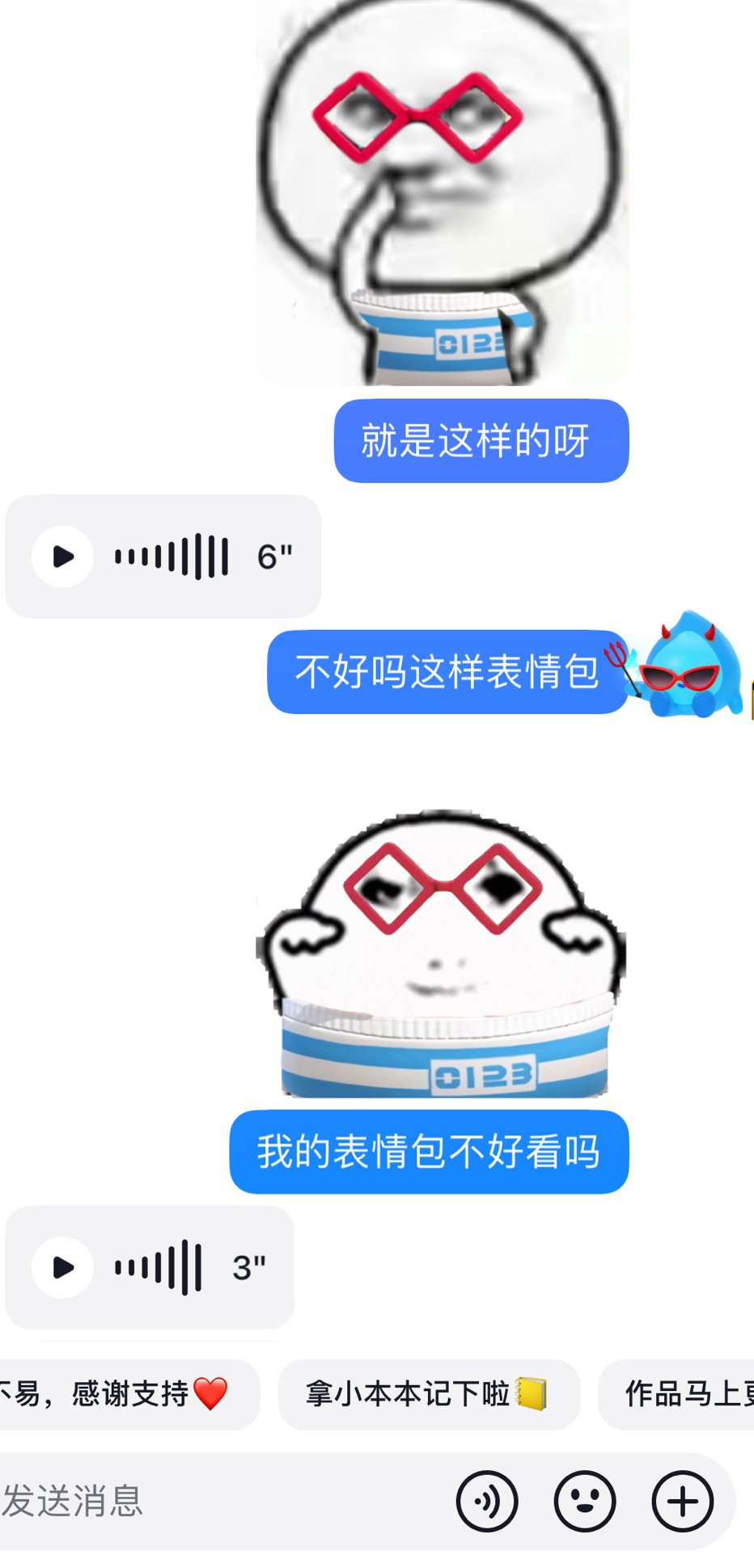Screen dimensions: 754x1568
Task: Play the 3-second voice message
Action: [62, 1267]
